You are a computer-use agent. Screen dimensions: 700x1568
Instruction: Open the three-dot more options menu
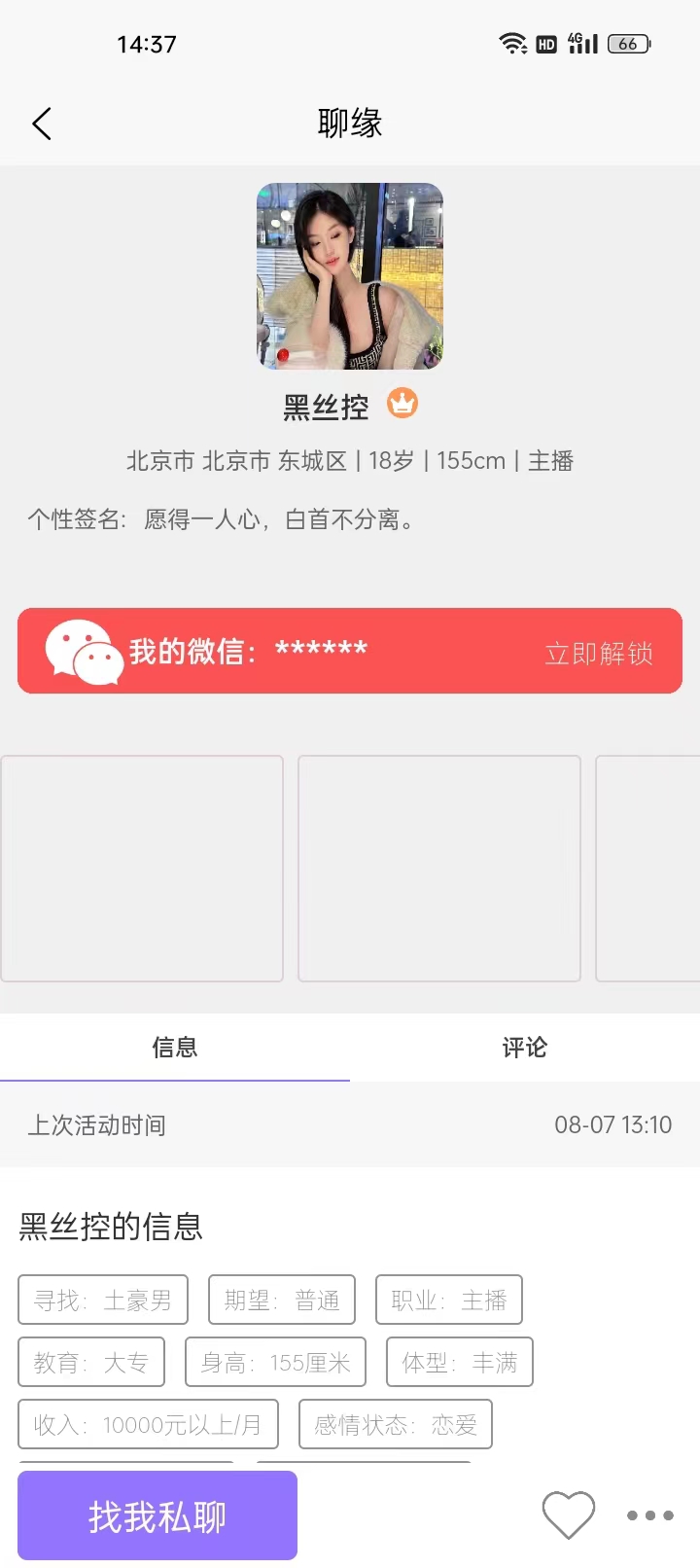coord(649,1515)
